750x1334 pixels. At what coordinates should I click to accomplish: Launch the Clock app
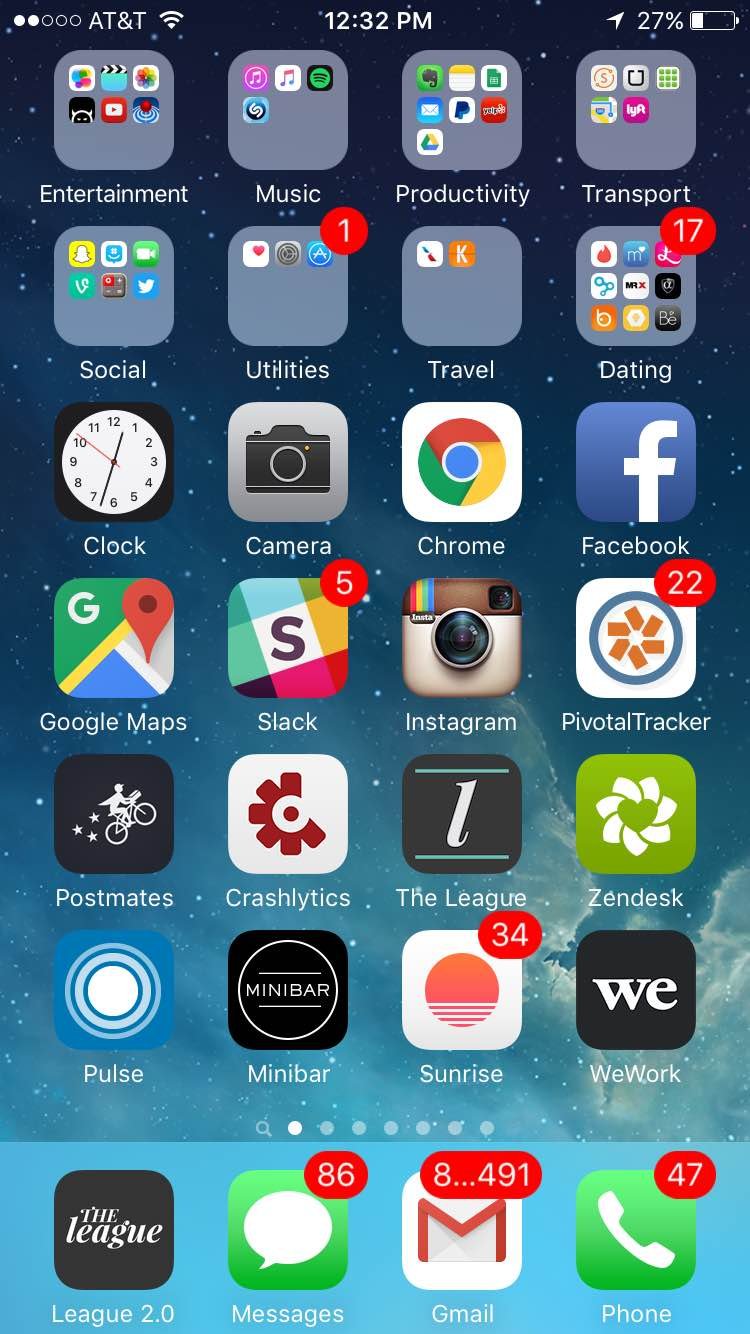[113, 462]
